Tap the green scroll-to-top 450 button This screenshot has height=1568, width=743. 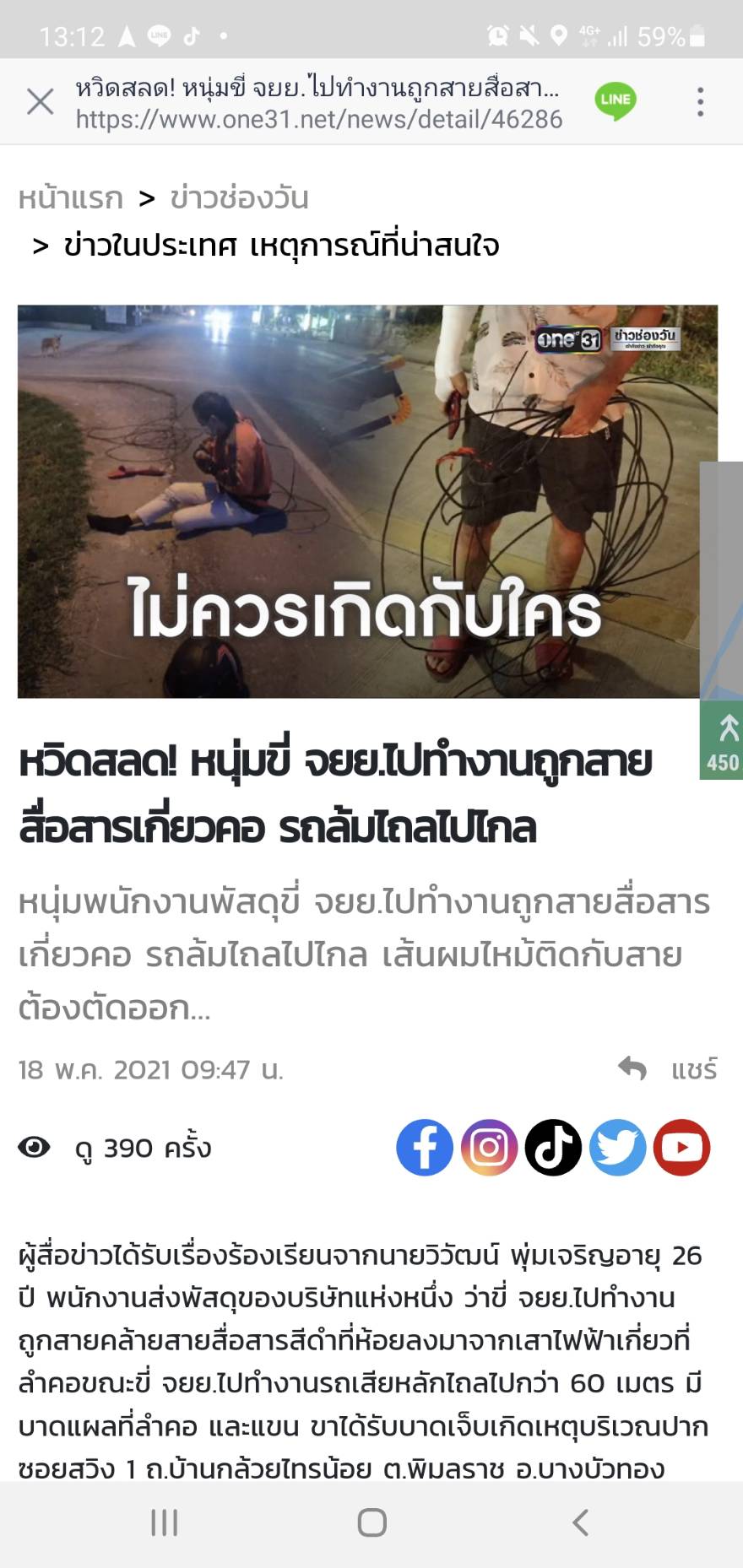pyautogui.click(x=722, y=741)
